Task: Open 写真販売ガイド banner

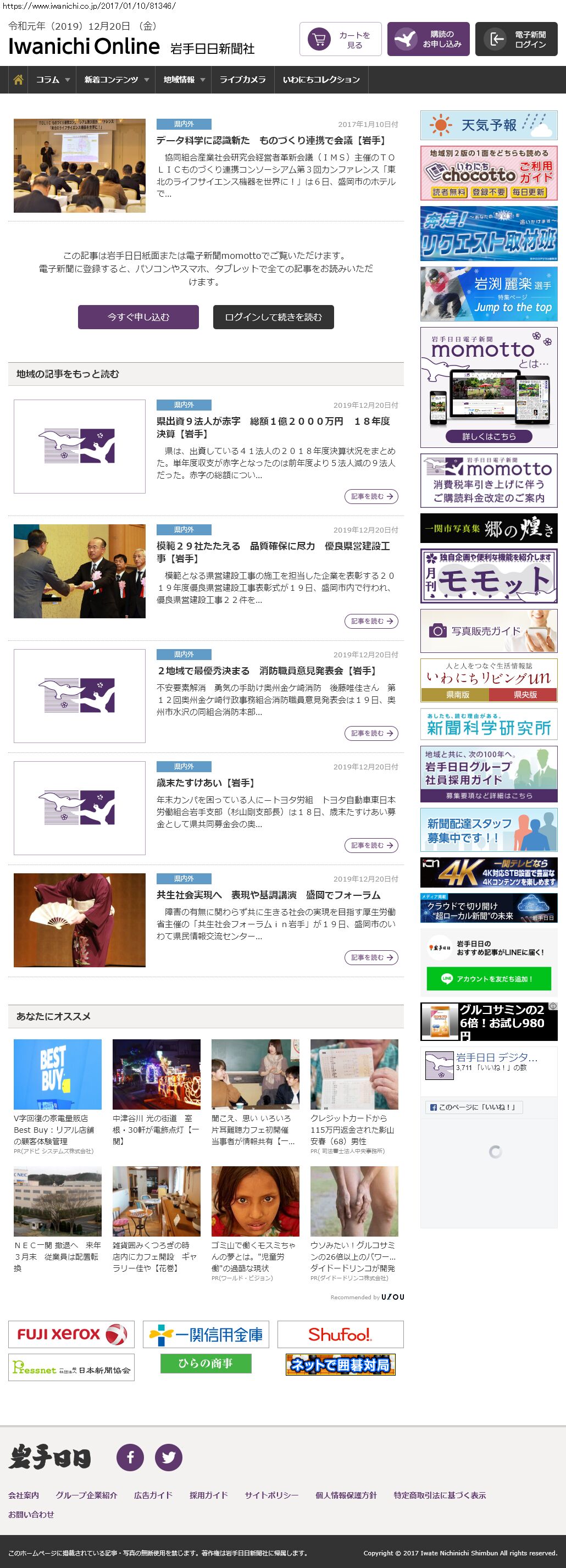Action: (489, 631)
